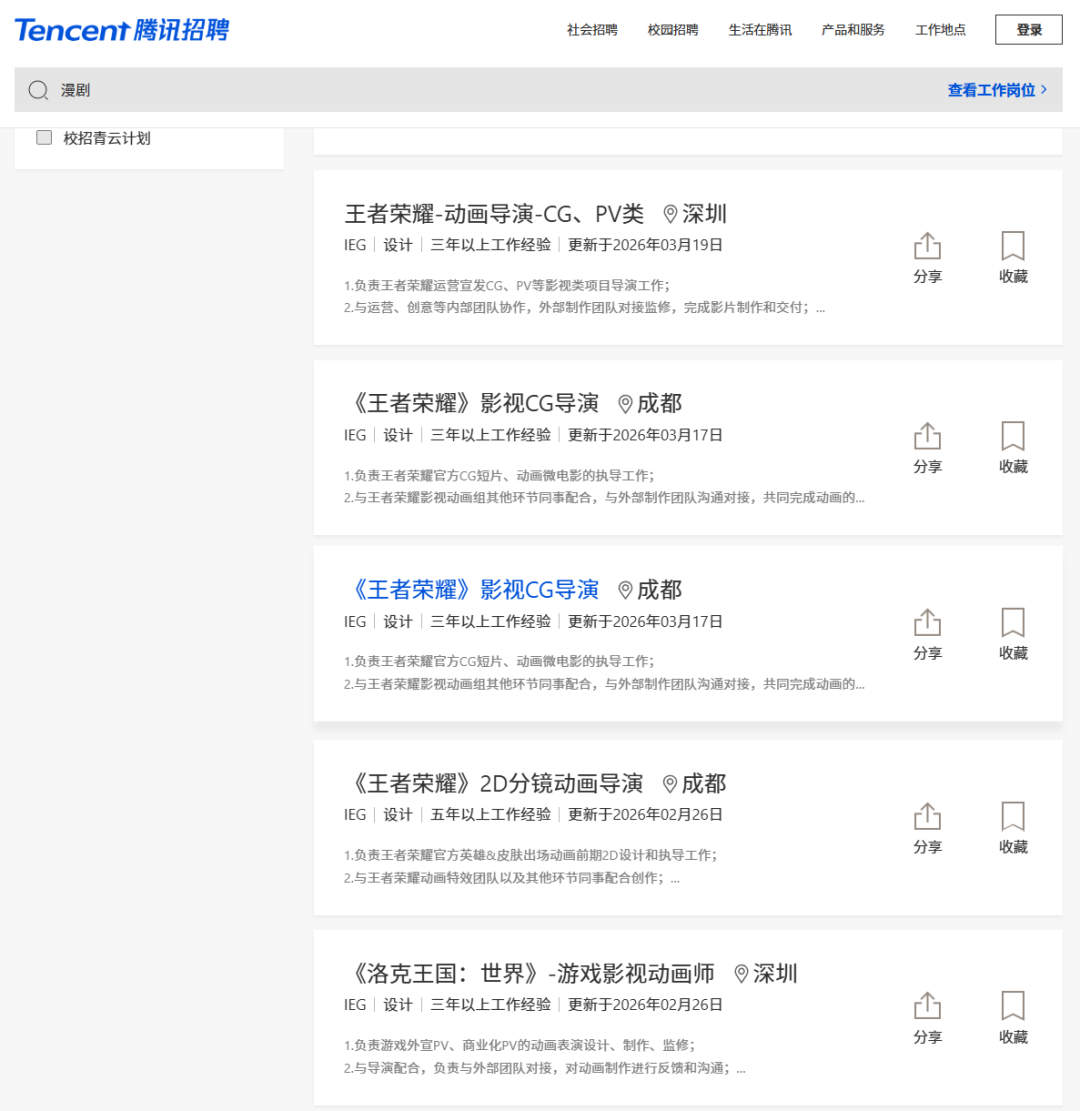Open the highlighted blue 《王者荣耀》影视CG导演 job
The image size is (1080, 1111).
[471, 589]
